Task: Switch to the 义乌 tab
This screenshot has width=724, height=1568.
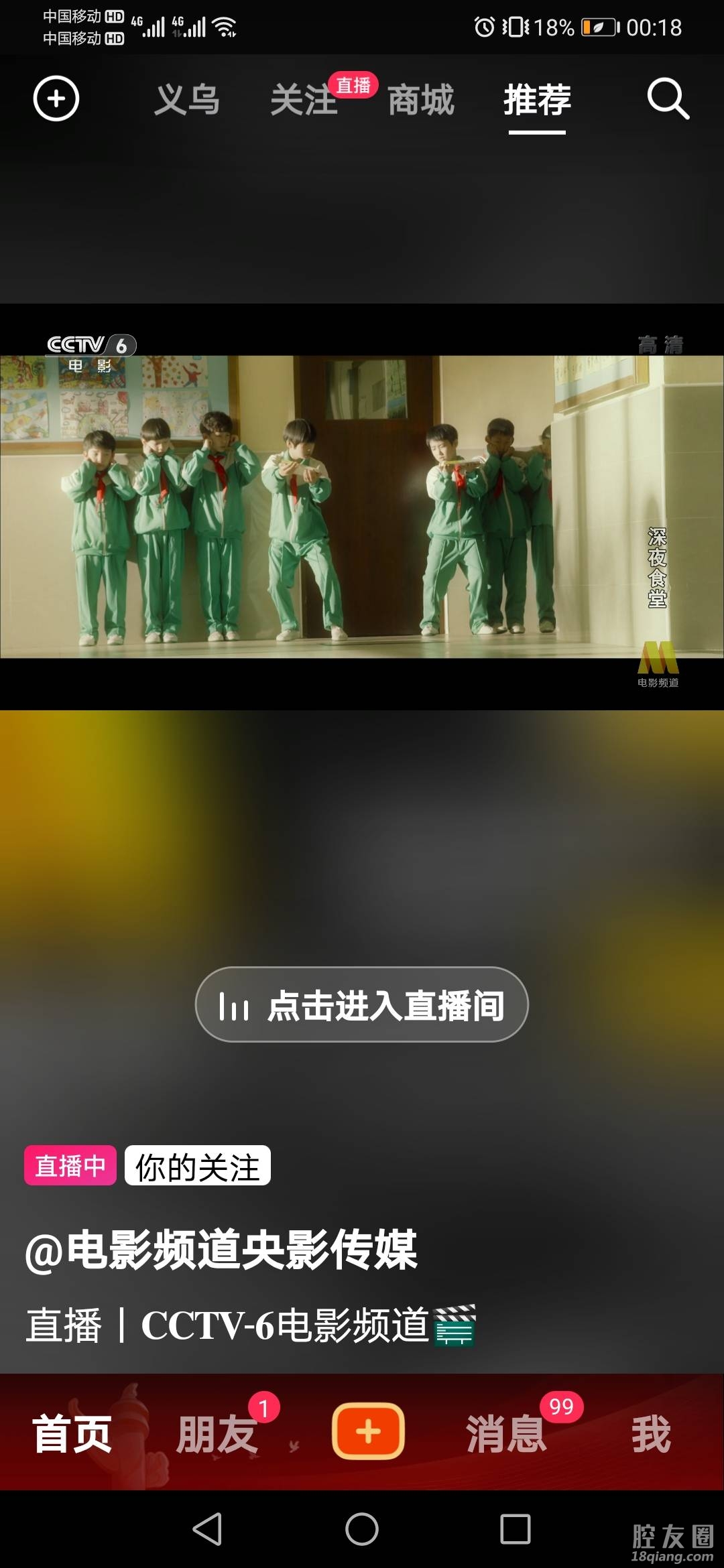Action: (x=187, y=100)
